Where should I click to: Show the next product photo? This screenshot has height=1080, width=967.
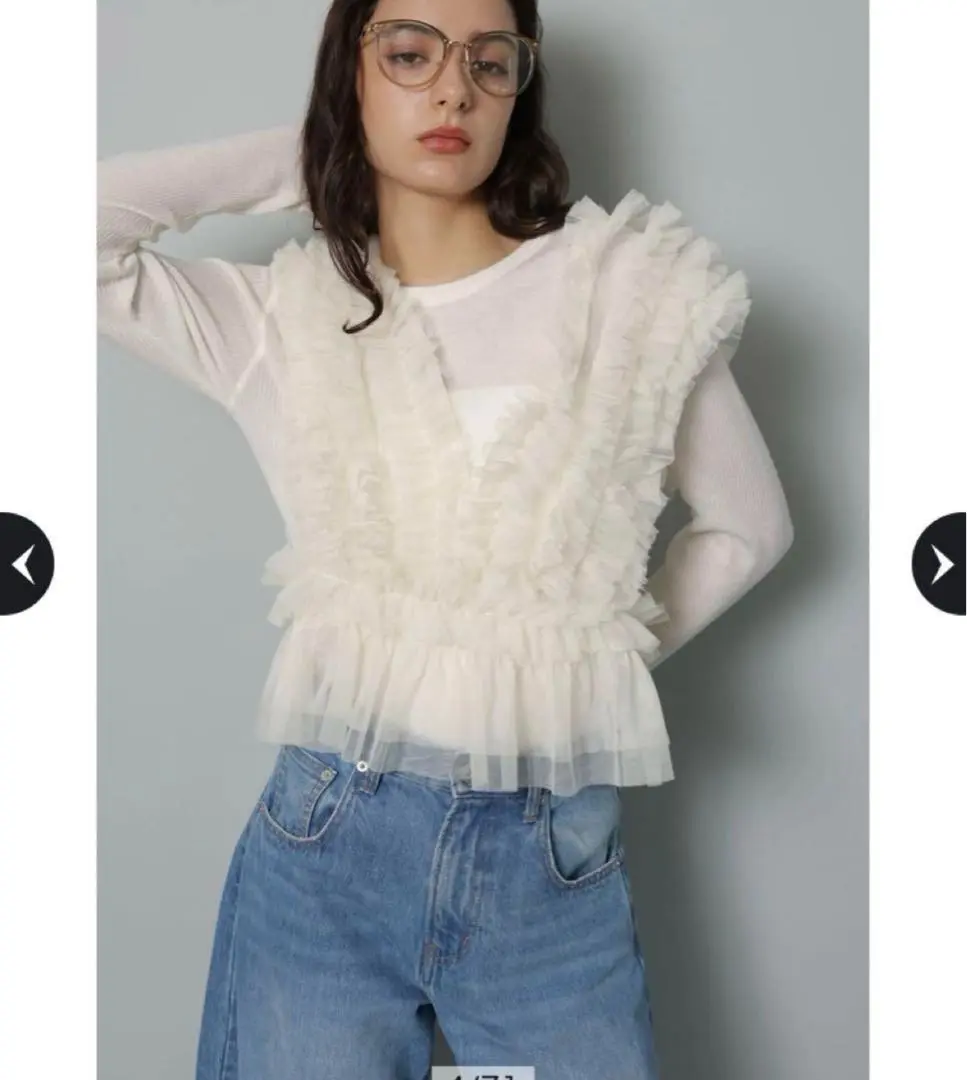point(941,564)
